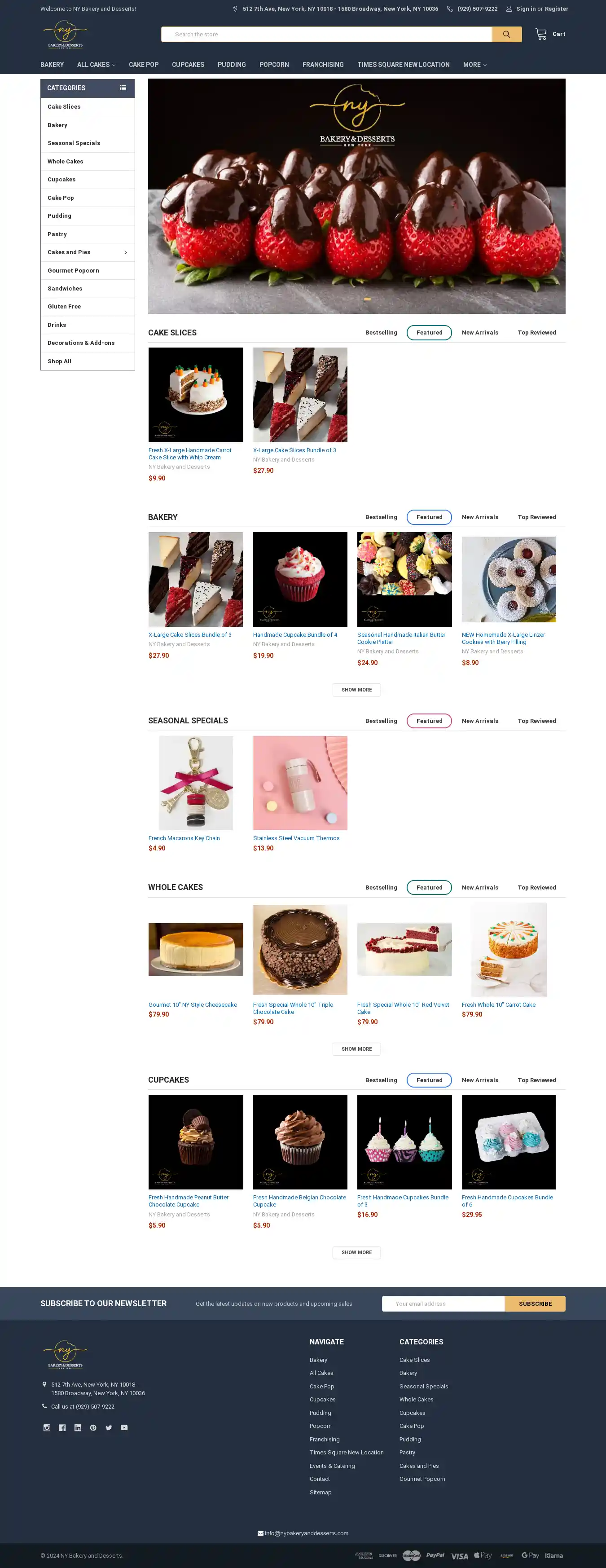The image size is (606, 1568).
Task: Open the Instagram icon in the footer
Action: point(47,1427)
